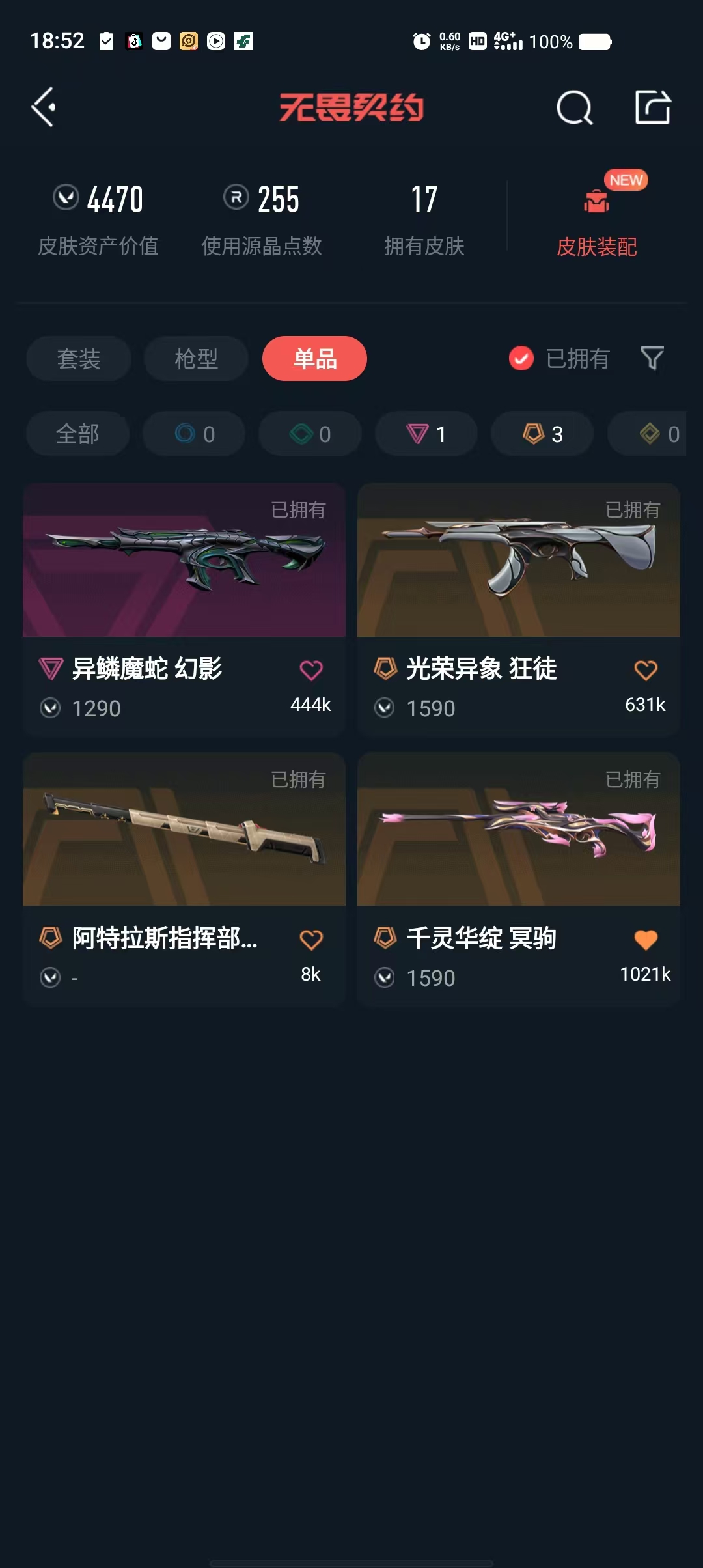The height and width of the screenshot is (1568, 703).
Task: Unlike the 千灵华绽 冥驹 skin
Action: (646, 940)
